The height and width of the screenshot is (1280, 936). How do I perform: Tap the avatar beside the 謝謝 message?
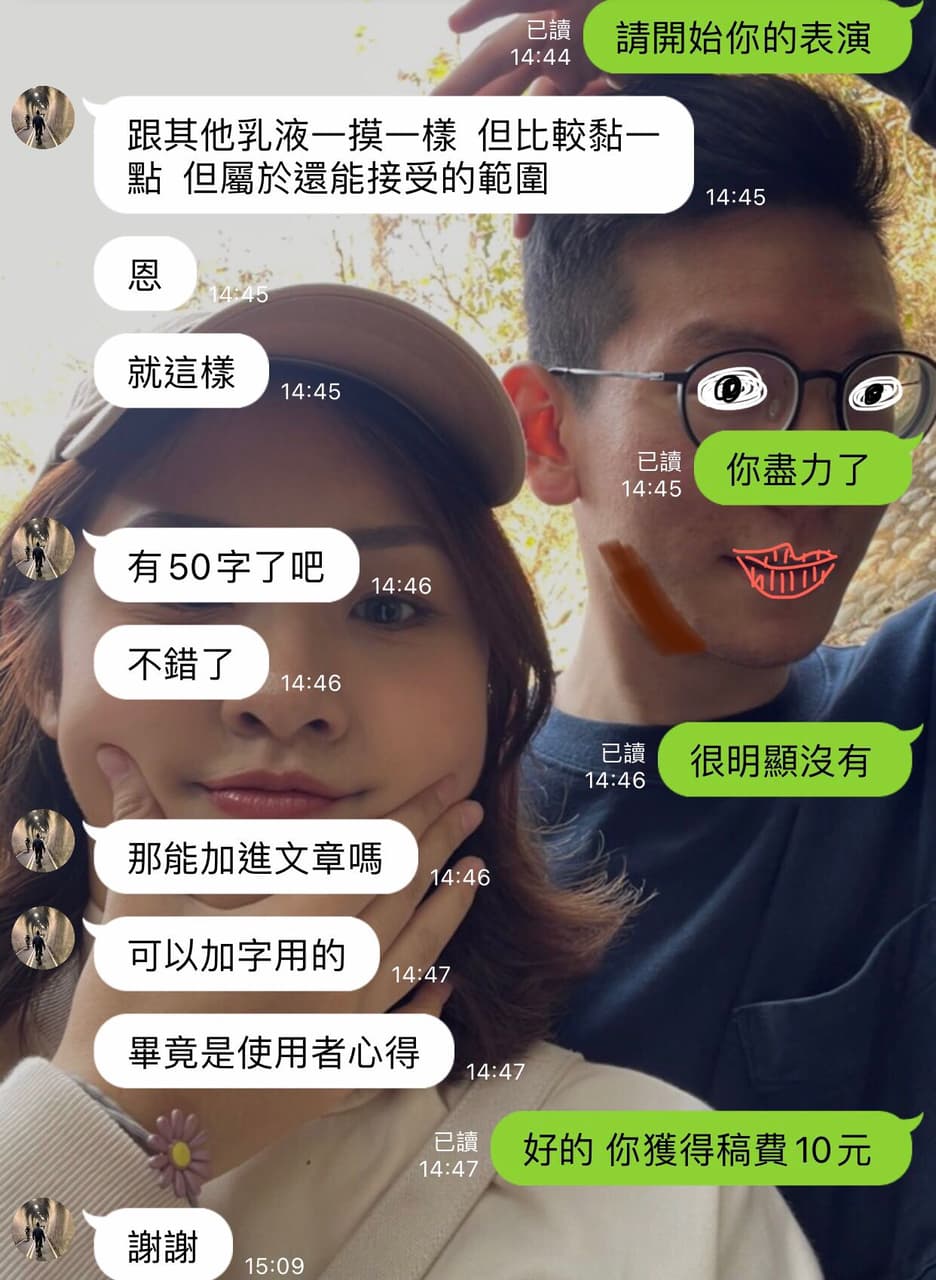[42, 1230]
